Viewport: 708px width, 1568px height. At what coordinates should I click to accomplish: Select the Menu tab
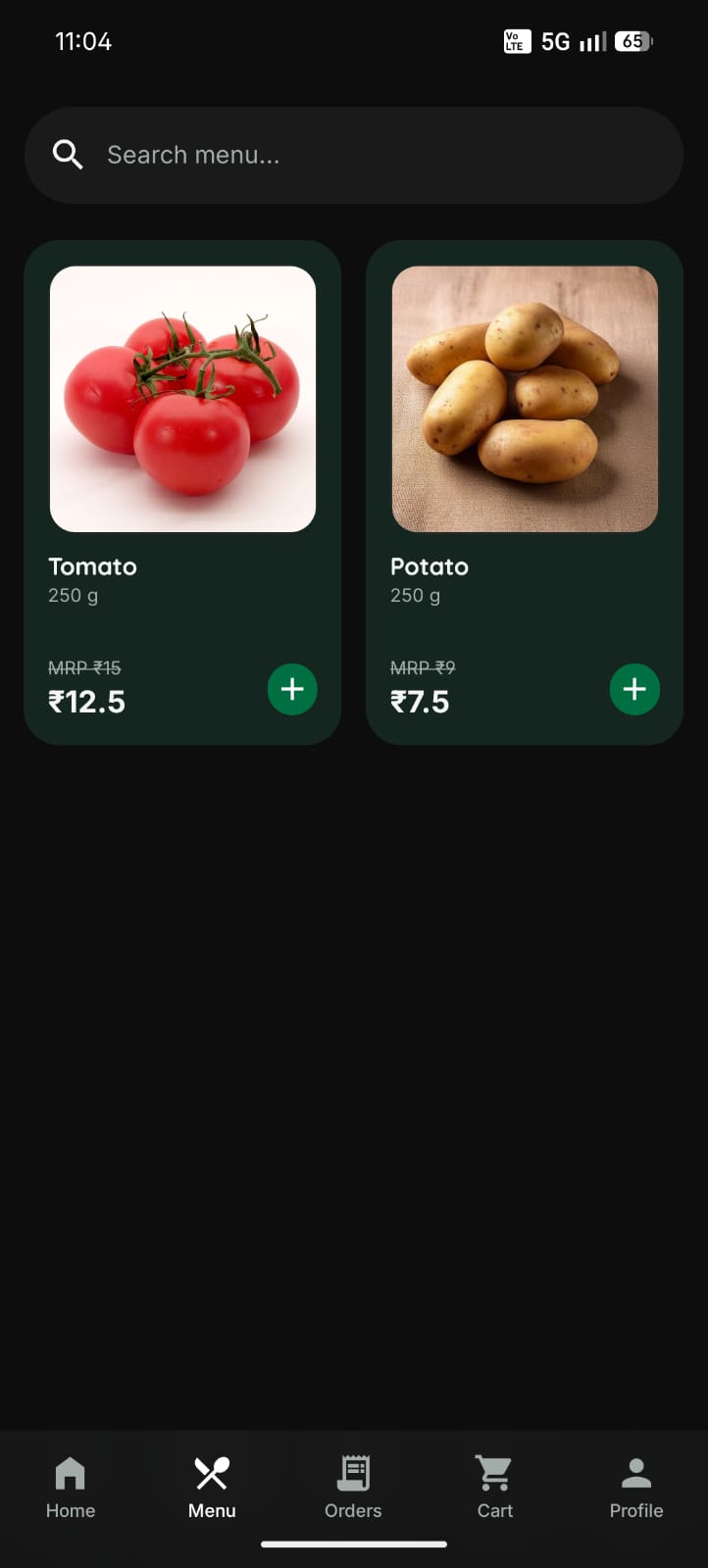[212, 1487]
